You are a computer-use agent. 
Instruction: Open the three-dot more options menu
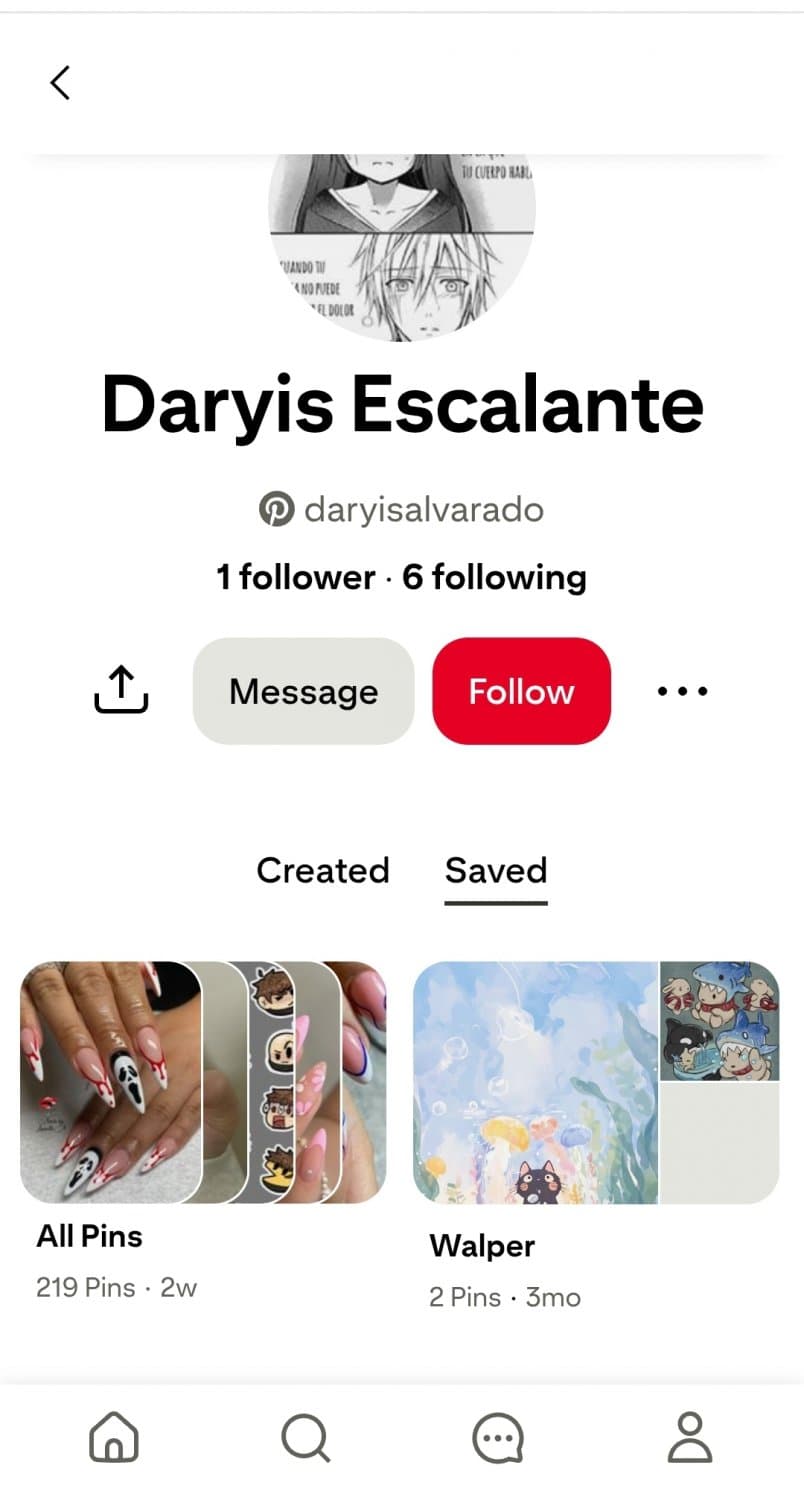point(683,691)
